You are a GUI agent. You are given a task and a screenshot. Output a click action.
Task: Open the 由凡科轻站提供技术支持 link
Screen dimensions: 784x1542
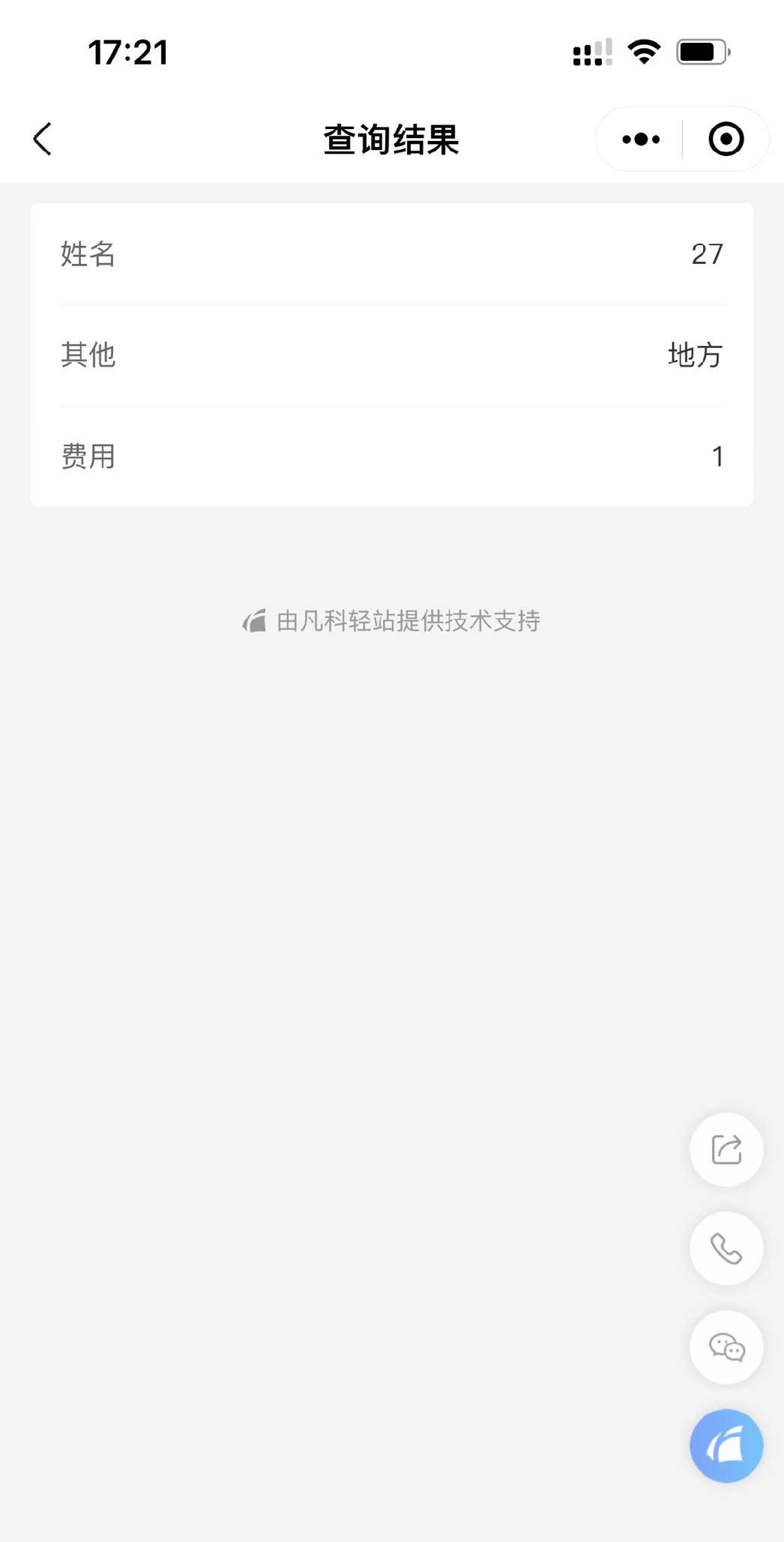[x=408, y=621]
